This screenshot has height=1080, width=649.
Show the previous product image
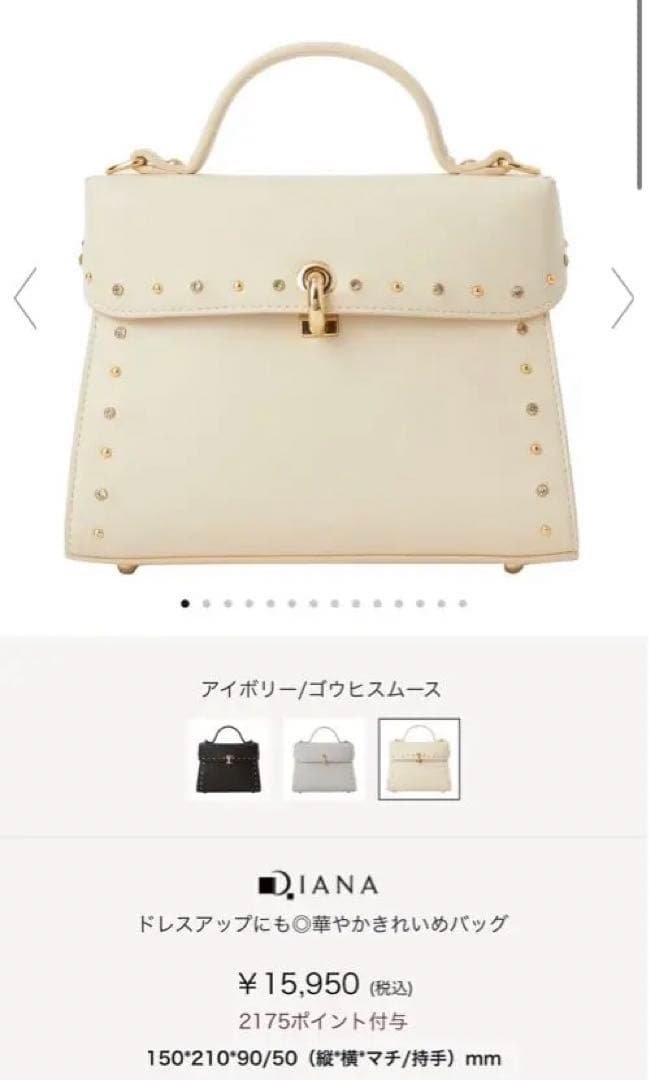(25, 298)
